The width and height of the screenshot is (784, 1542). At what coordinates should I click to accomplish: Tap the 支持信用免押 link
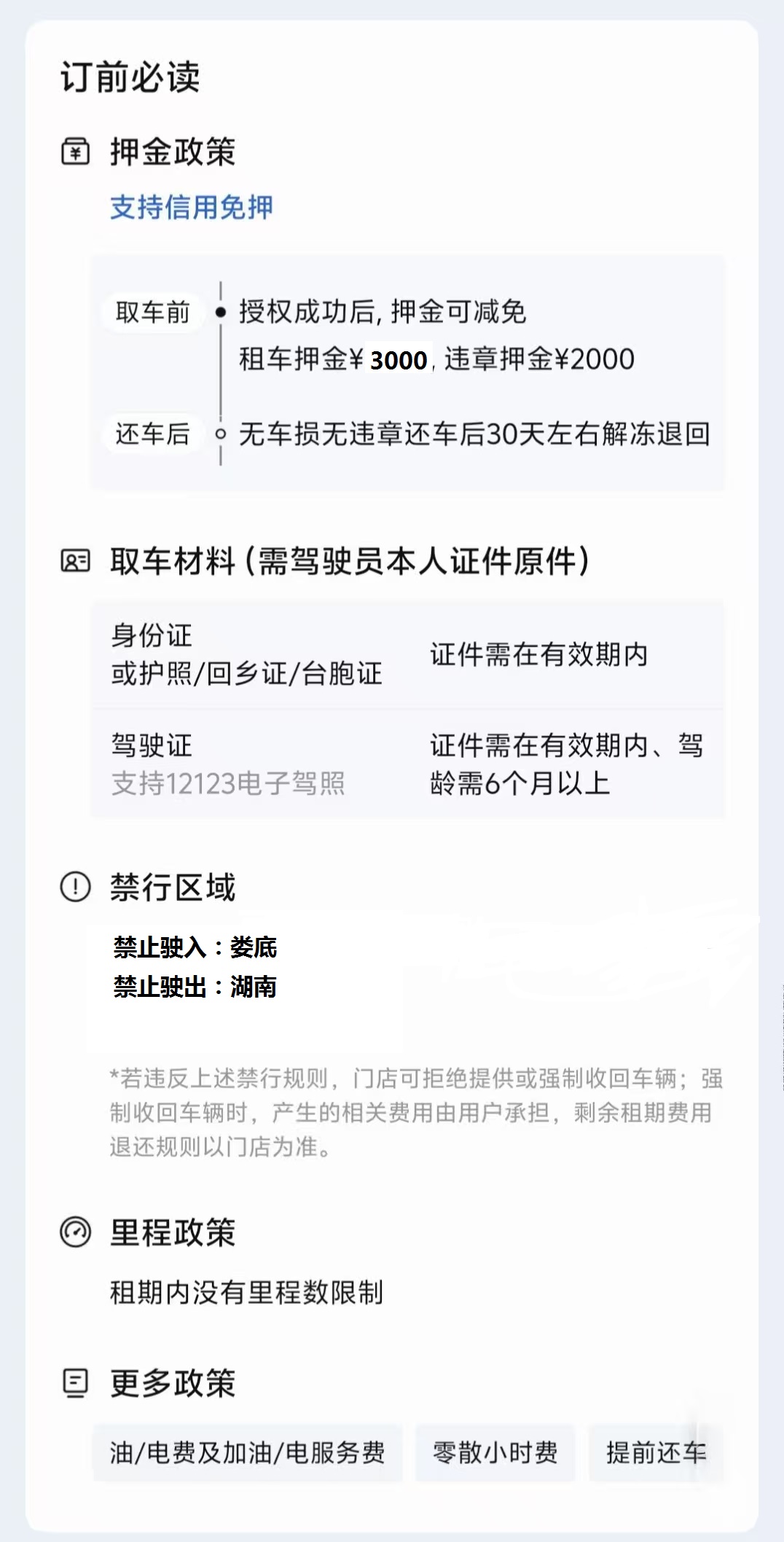[192, 208]
